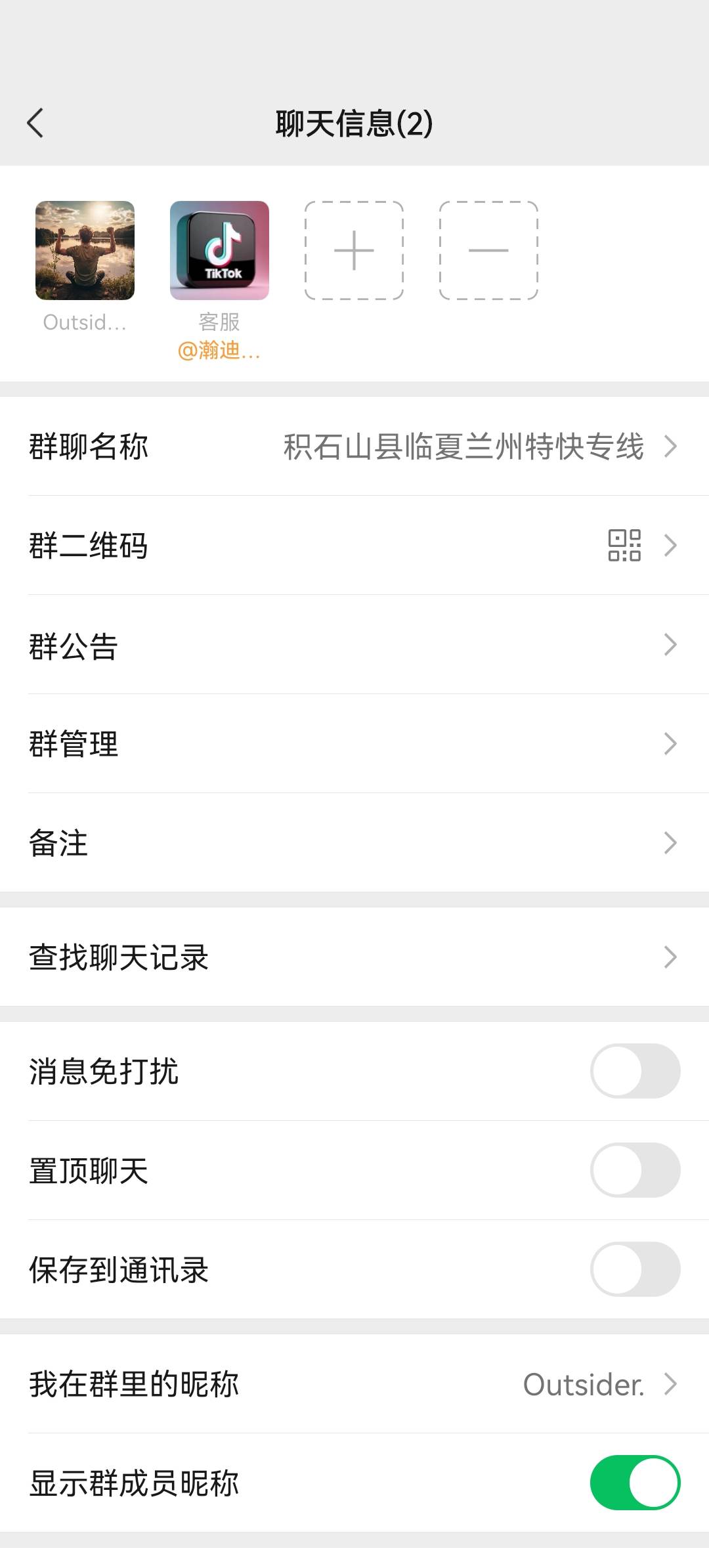
Task: Turn on 置顶聊天
Action: tap(635, 1170)
